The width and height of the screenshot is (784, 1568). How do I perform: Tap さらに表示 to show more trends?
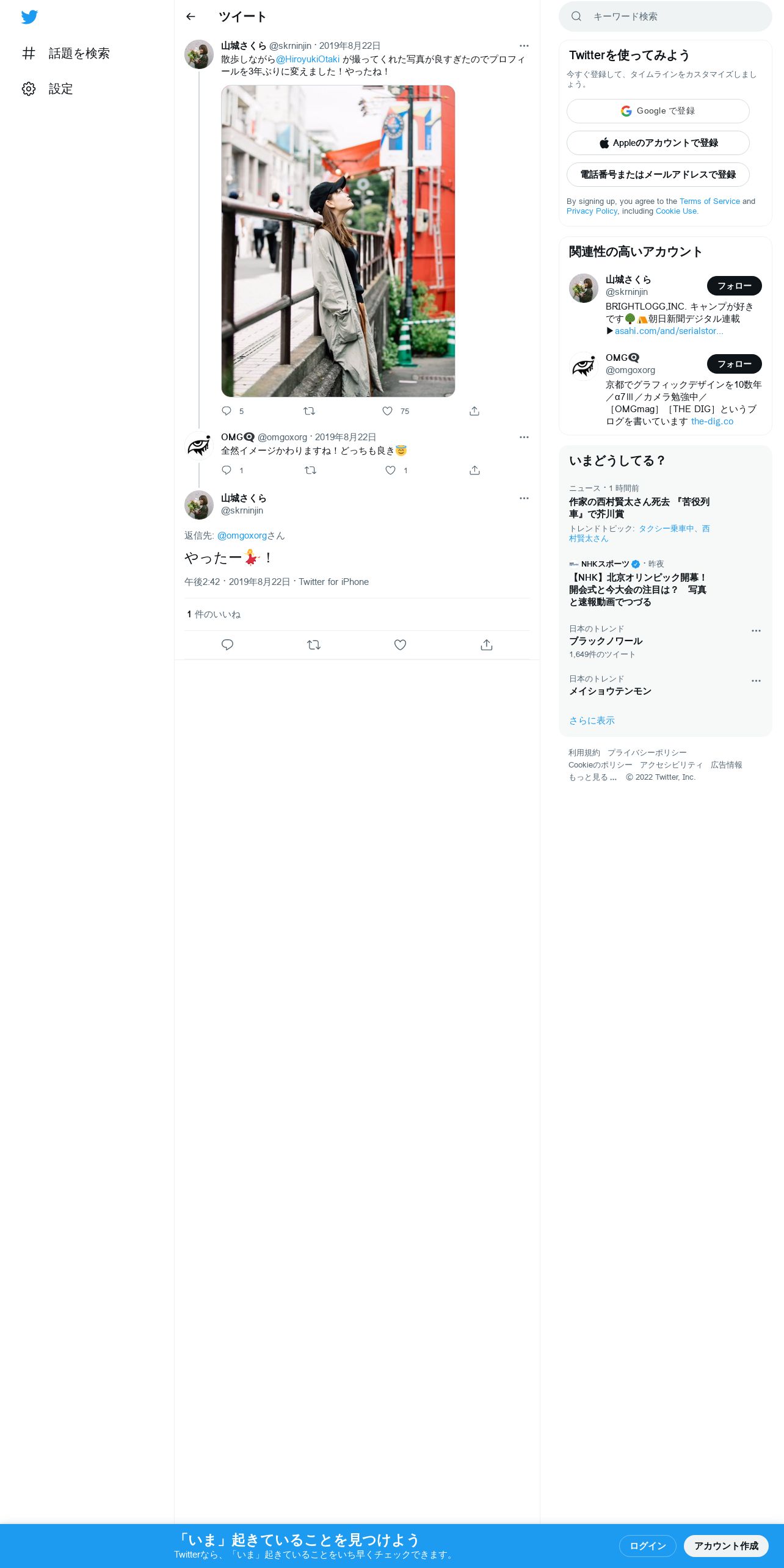592,720
